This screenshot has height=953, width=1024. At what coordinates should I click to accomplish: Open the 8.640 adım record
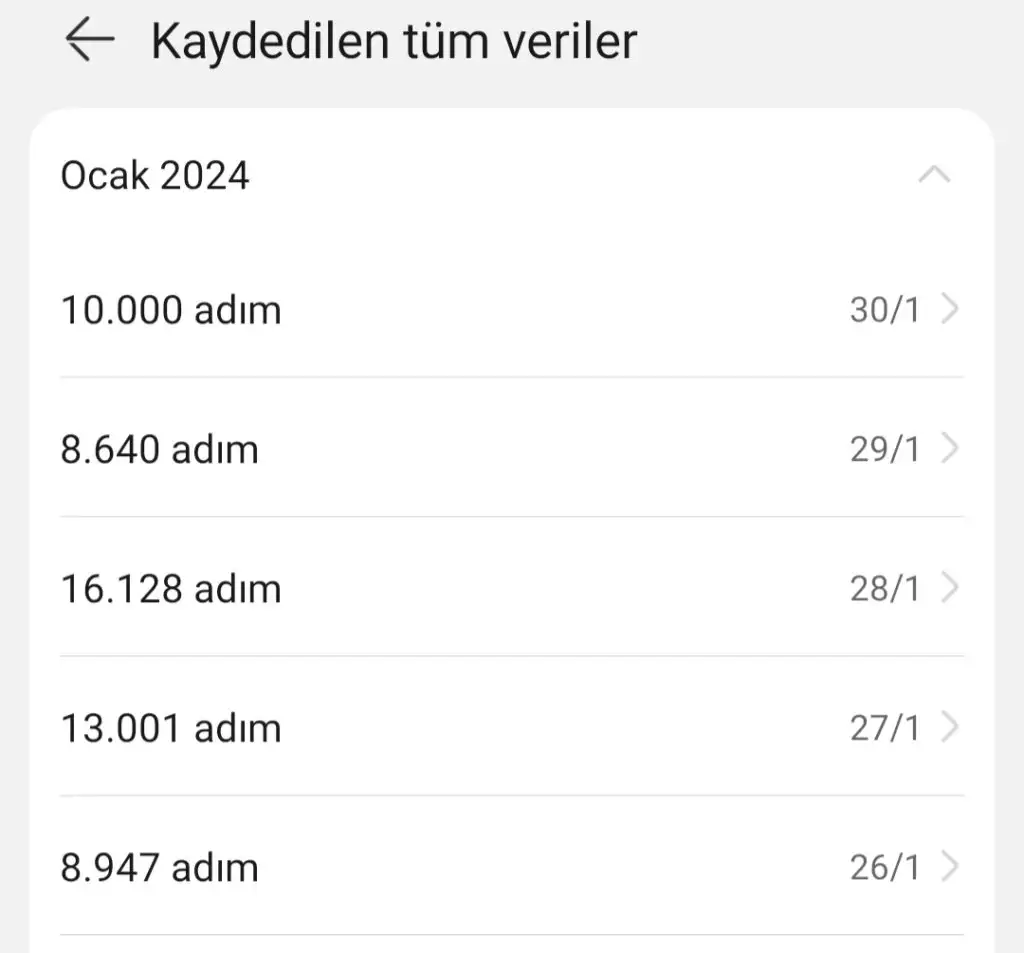[x=510, y=449]
